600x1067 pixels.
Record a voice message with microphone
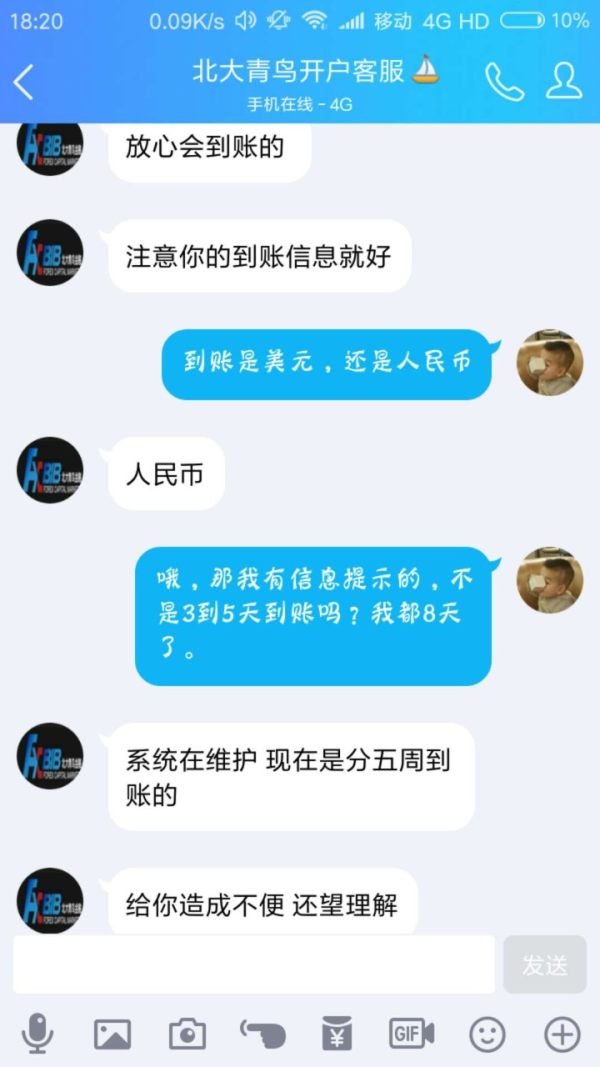(38, 1034)
